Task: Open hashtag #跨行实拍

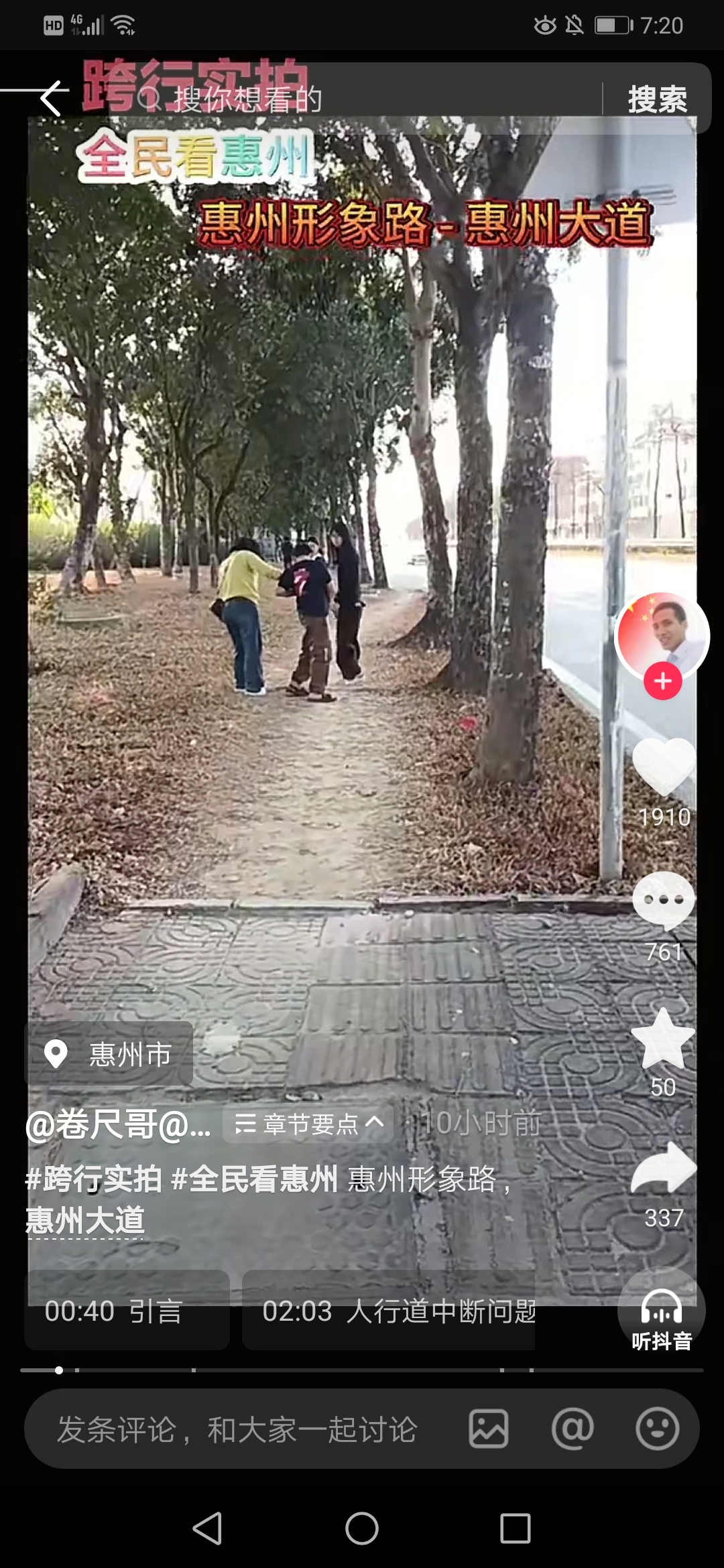Action: (94, 1180)
